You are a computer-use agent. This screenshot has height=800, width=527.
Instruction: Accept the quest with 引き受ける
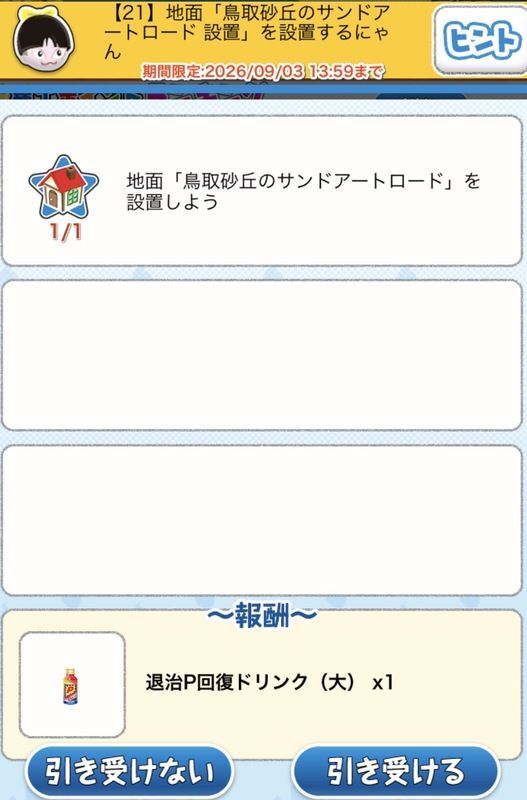click(x=395, y=771)
